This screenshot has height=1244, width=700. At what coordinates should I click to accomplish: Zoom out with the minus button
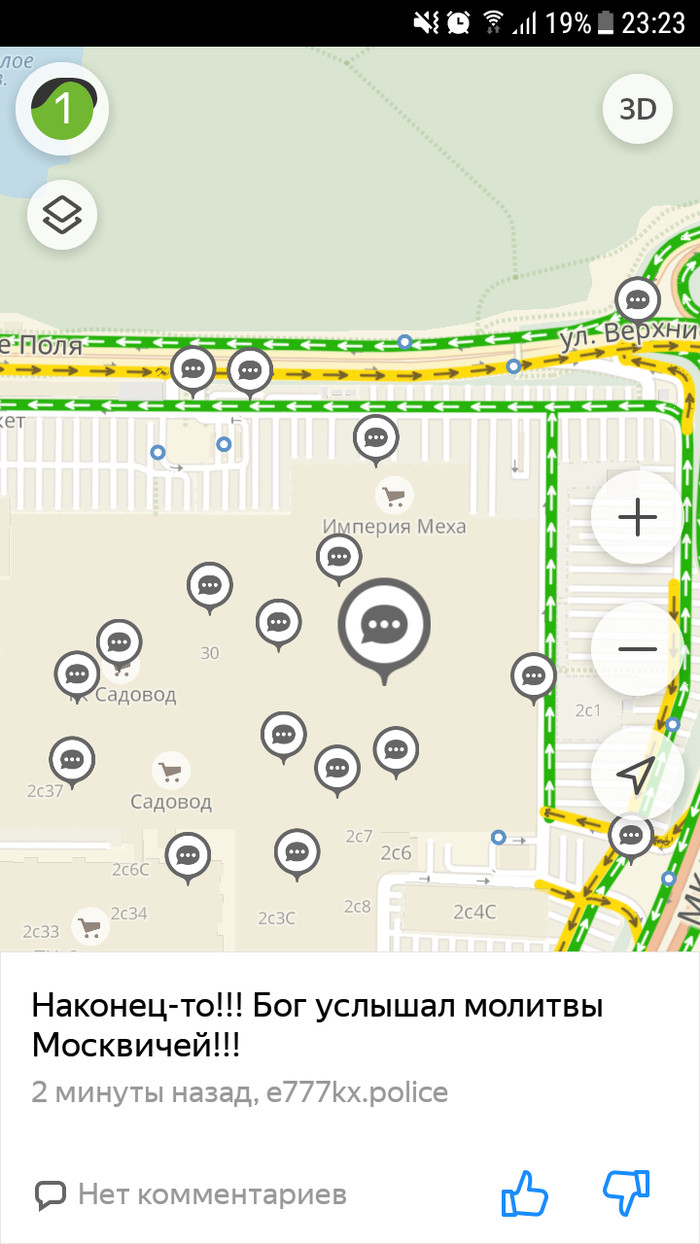(637, 649)
